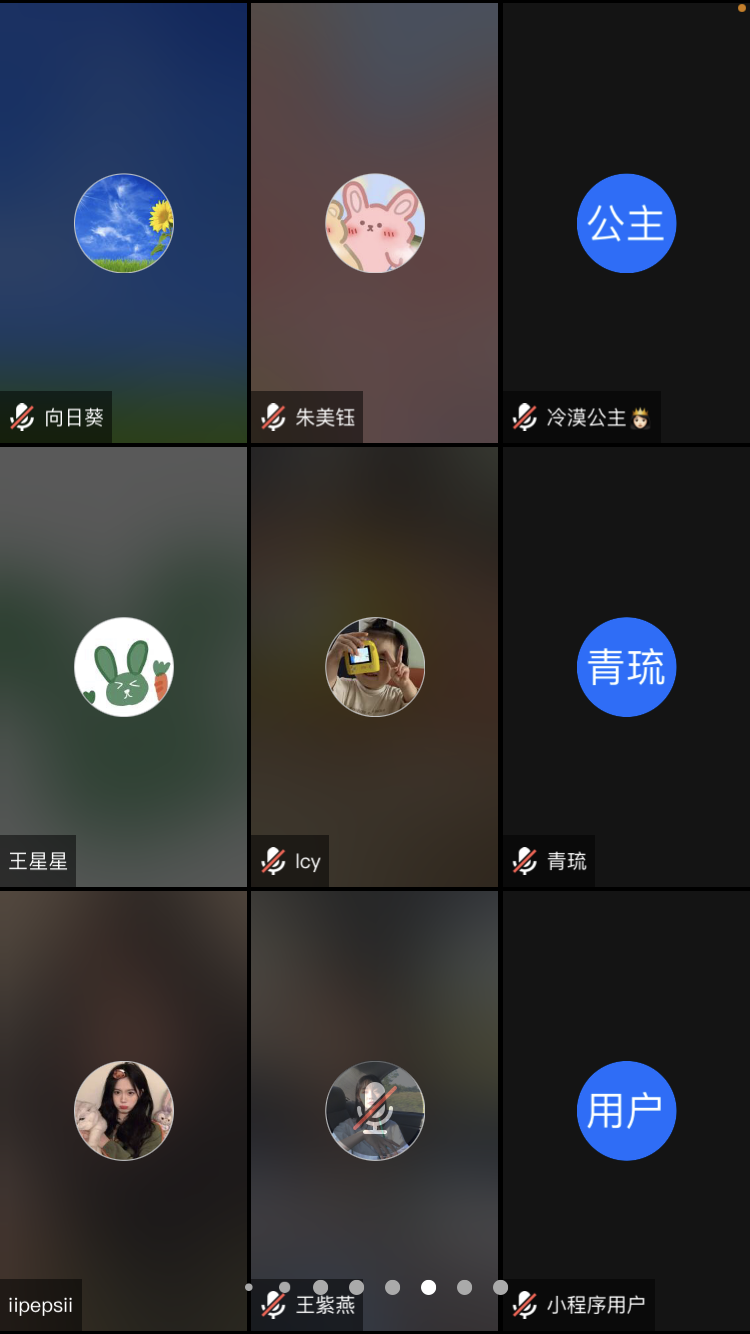The height and width of the screenshot is (1334, 750).
Task: Select the iipepsii participant tile
Action: [123, 1110]
